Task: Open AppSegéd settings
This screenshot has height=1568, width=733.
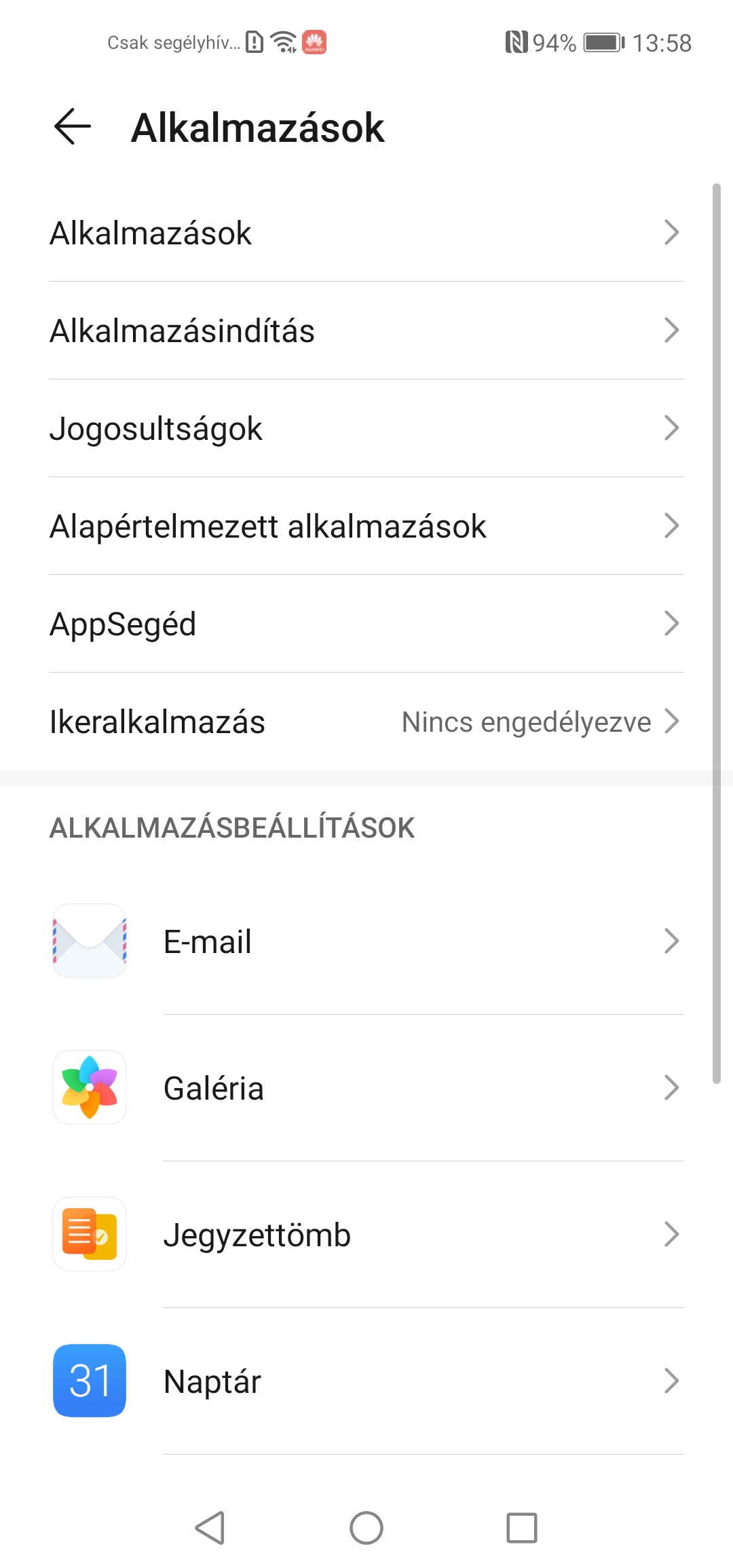Action: pyautogui.click(x=366, y=624)
